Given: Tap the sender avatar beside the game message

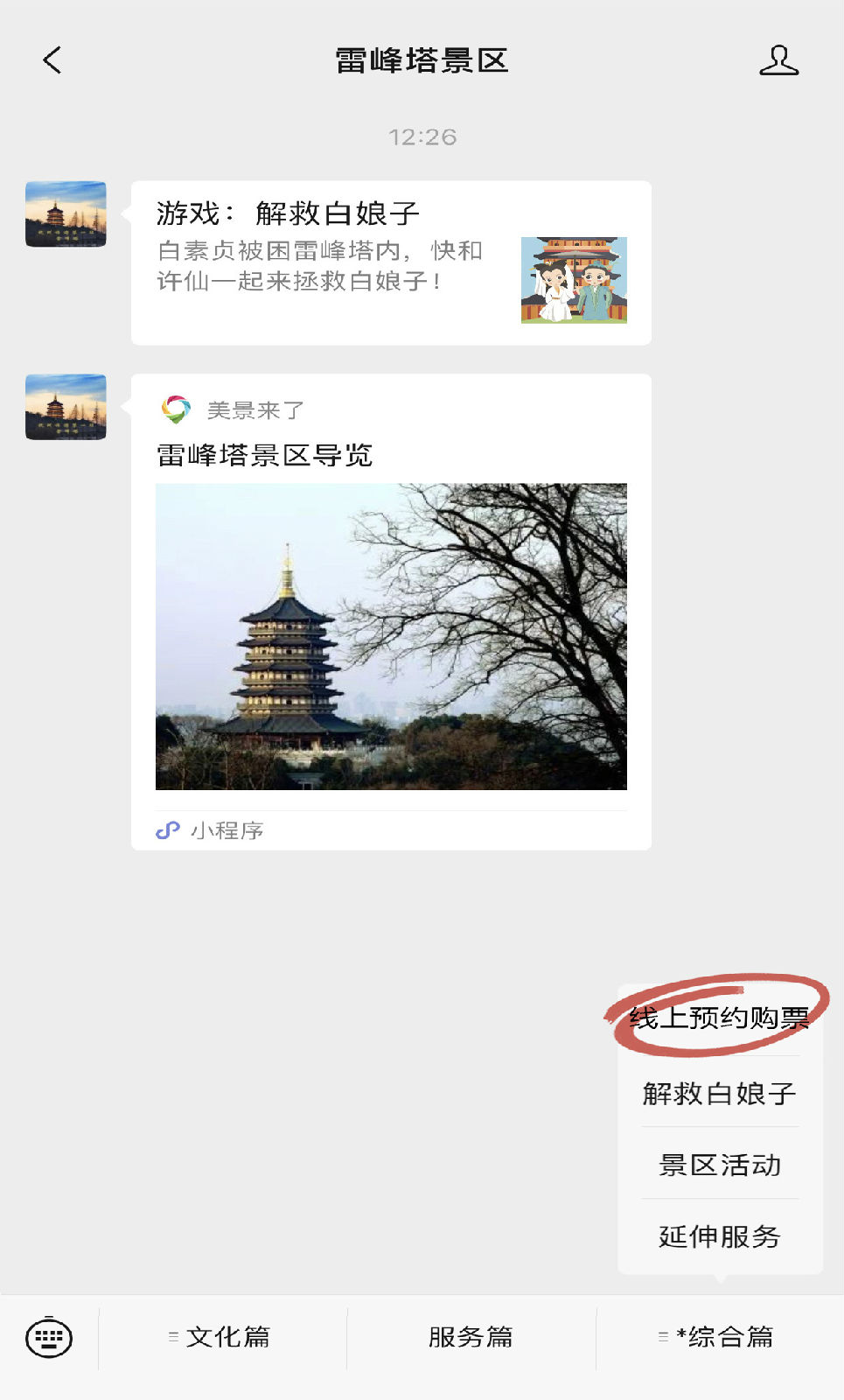Looking at the screenshot, I should [x=66, y=214].
